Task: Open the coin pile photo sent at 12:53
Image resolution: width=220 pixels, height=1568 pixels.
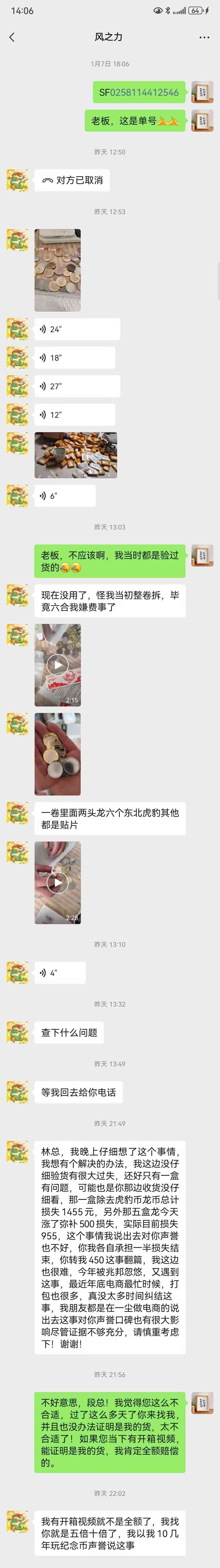Action: pyautogui.click(x=58, y=270)
